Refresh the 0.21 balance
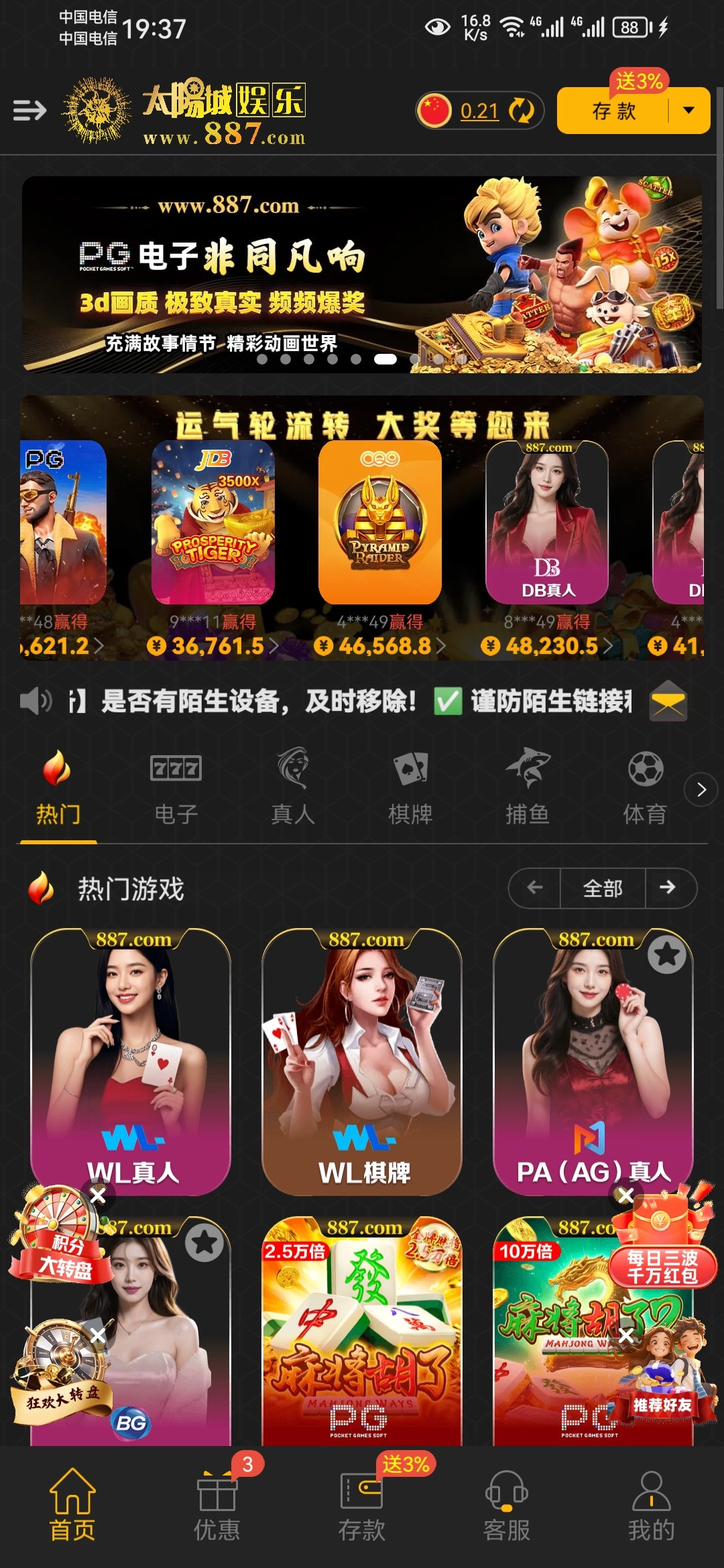This screenshot has width=724, height=1568. (x=520, y=111)
